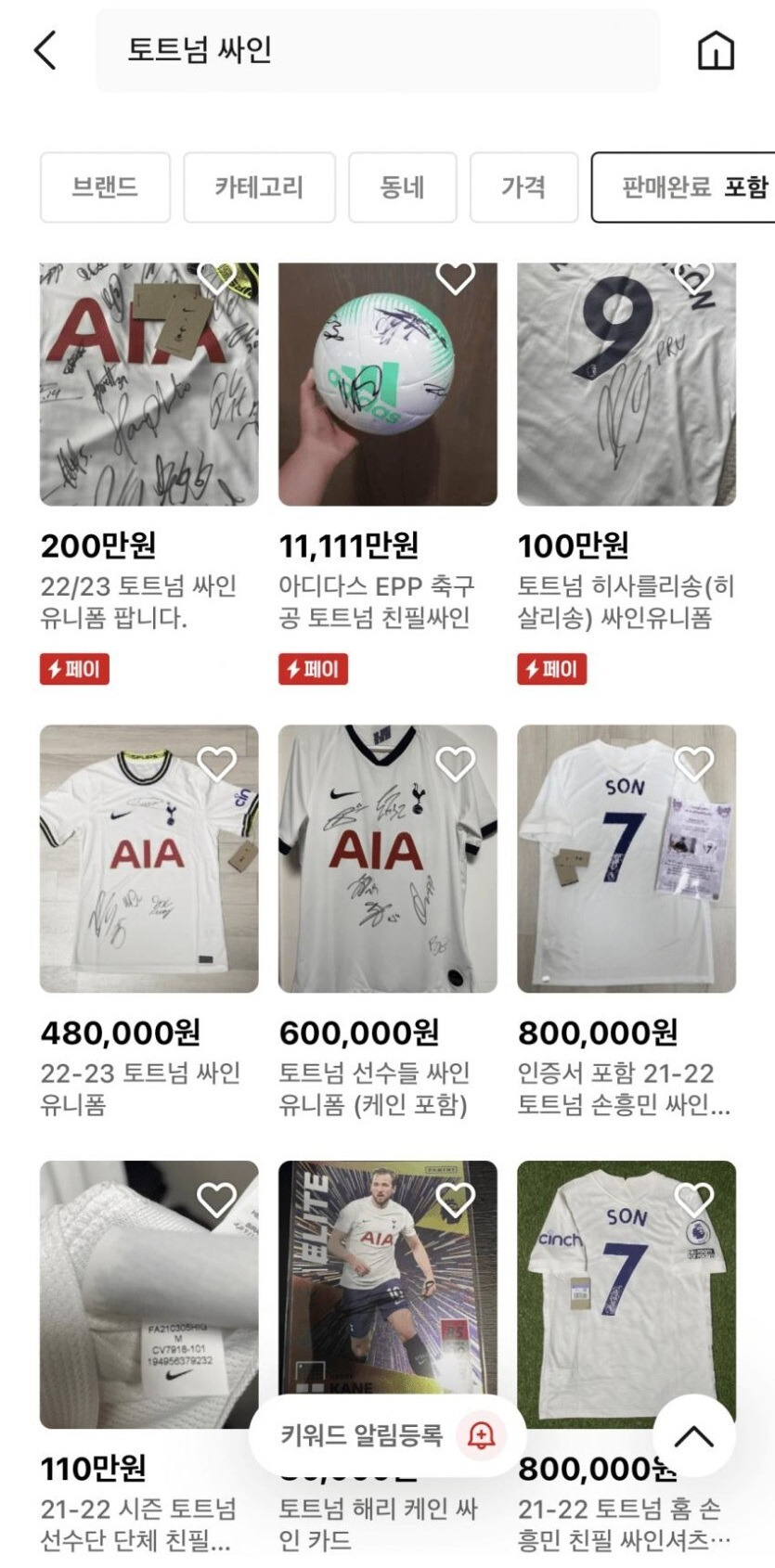Save the 21-22 토트넘 홈 손흥민 셔츠
Viewport: 775px width, 1568px height.
(693, 1200)
